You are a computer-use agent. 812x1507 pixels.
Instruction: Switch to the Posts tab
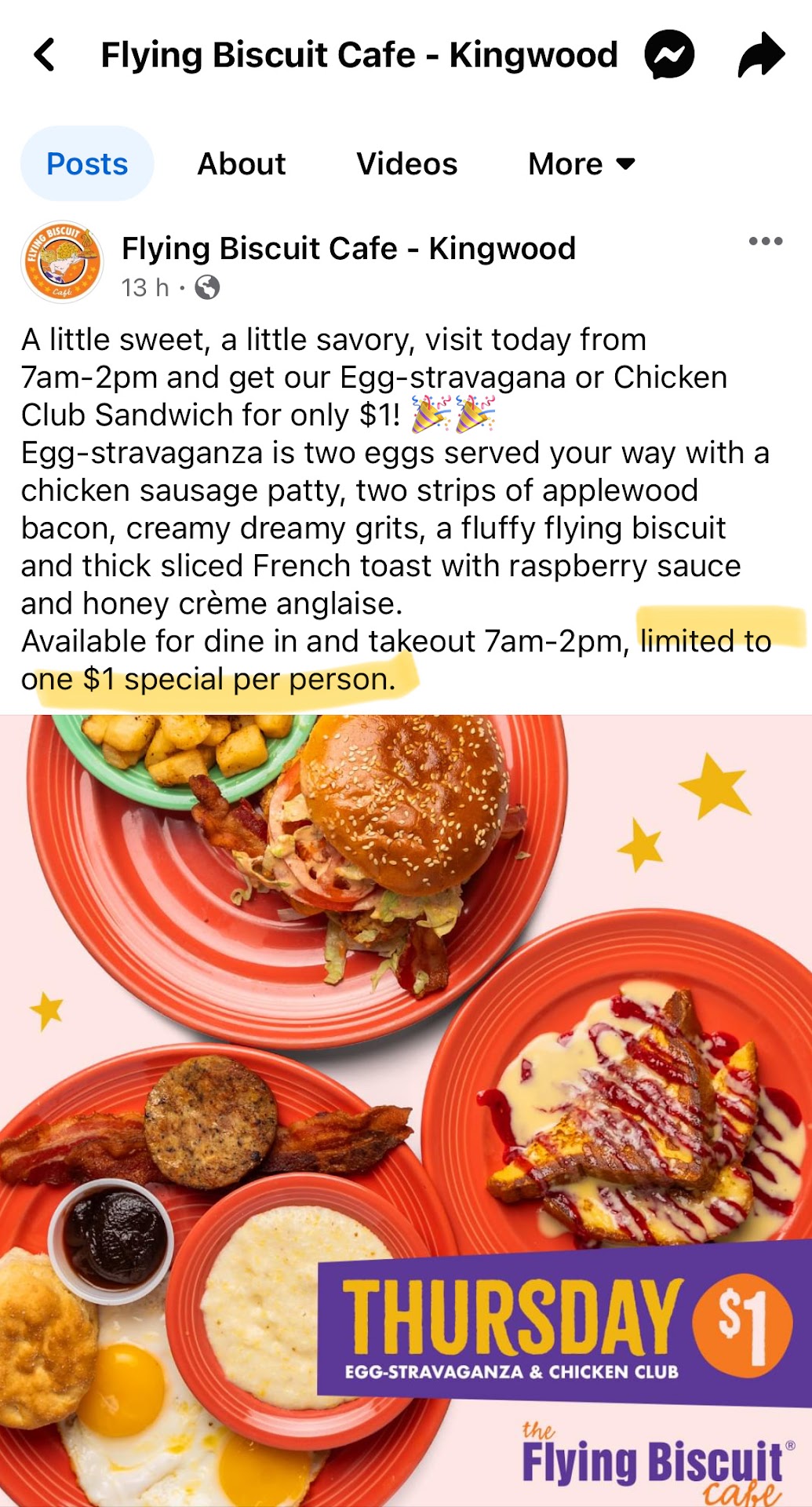pyautogui.click(x=87, y=164)
